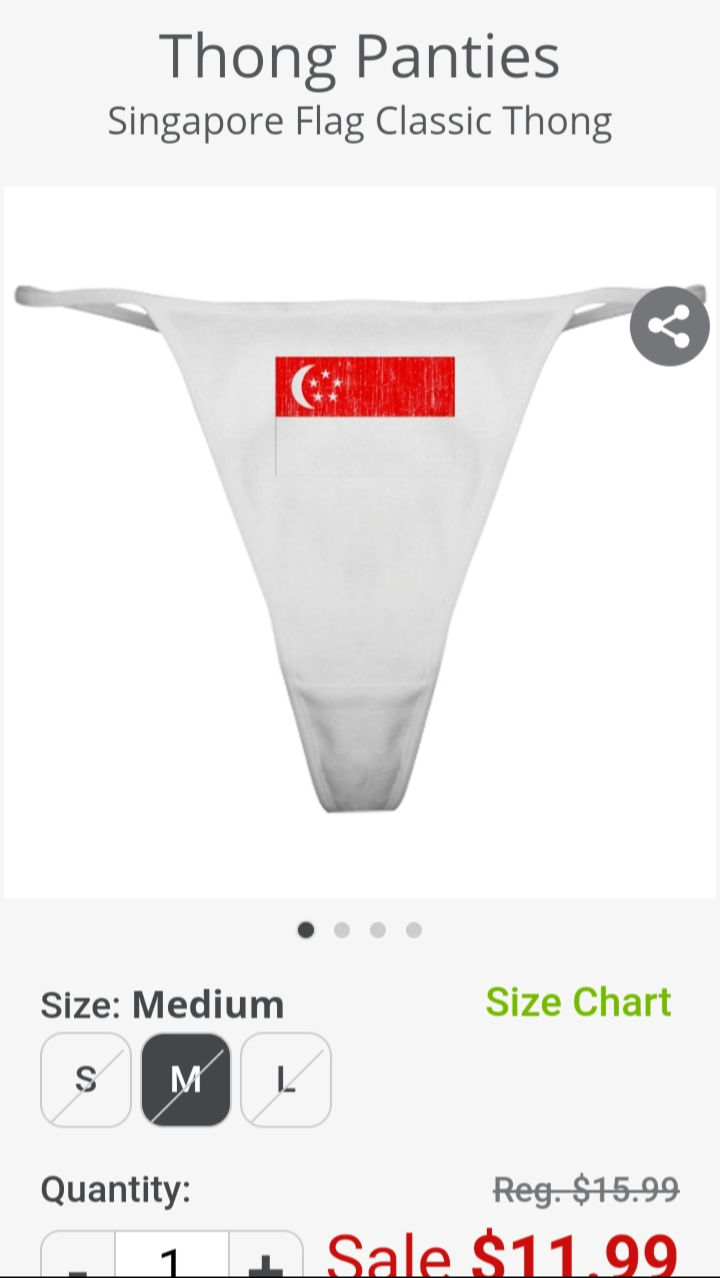Image resolution: width=720 pixels, height=1278 pixels.
Task: Select size S
Action: click(86, 1080)
